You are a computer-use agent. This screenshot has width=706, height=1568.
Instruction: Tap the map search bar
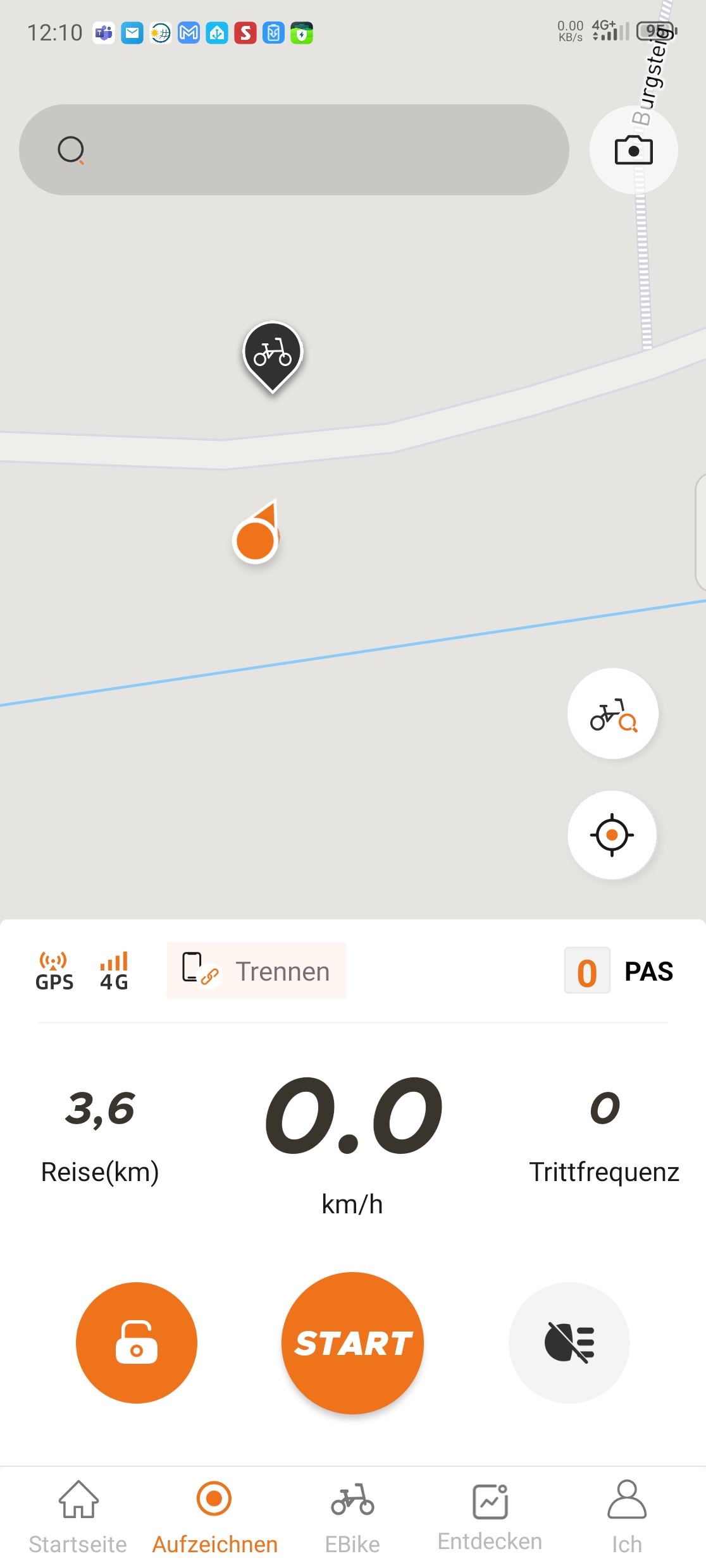[x=294, y=150]
